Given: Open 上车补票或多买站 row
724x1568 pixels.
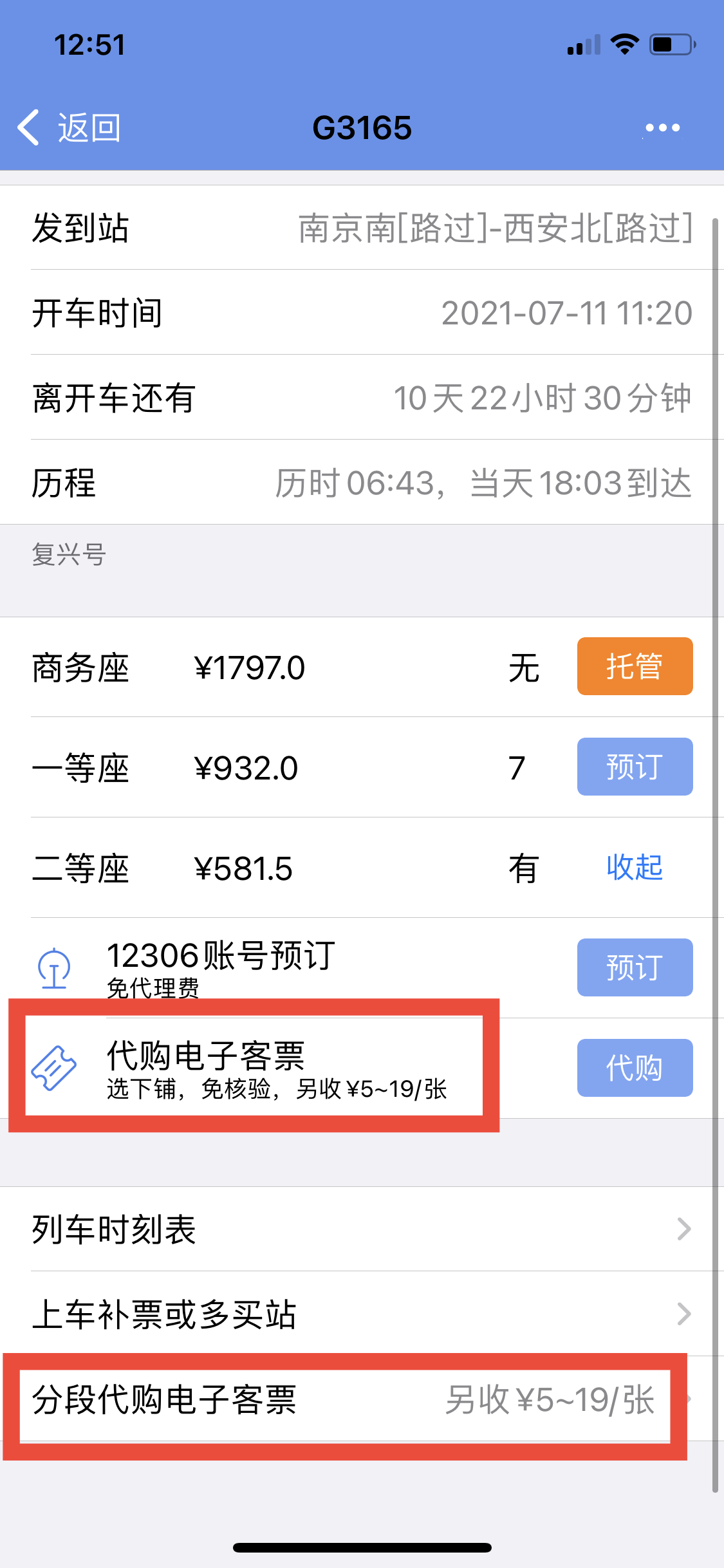Looking at the screenshot, I should (x=362, y=1314).
